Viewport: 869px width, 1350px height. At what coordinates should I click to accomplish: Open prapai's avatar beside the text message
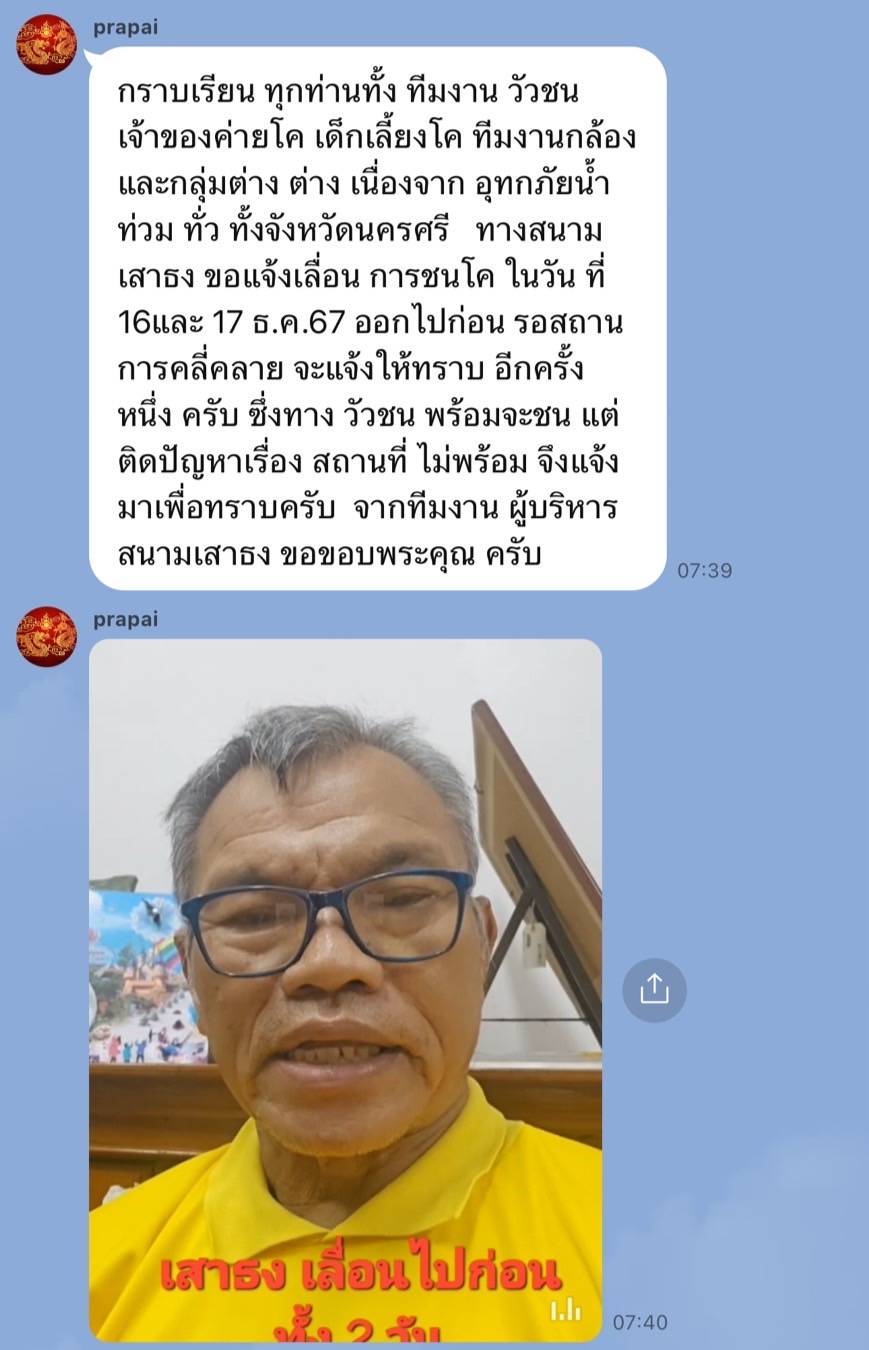tap(46, 45)
